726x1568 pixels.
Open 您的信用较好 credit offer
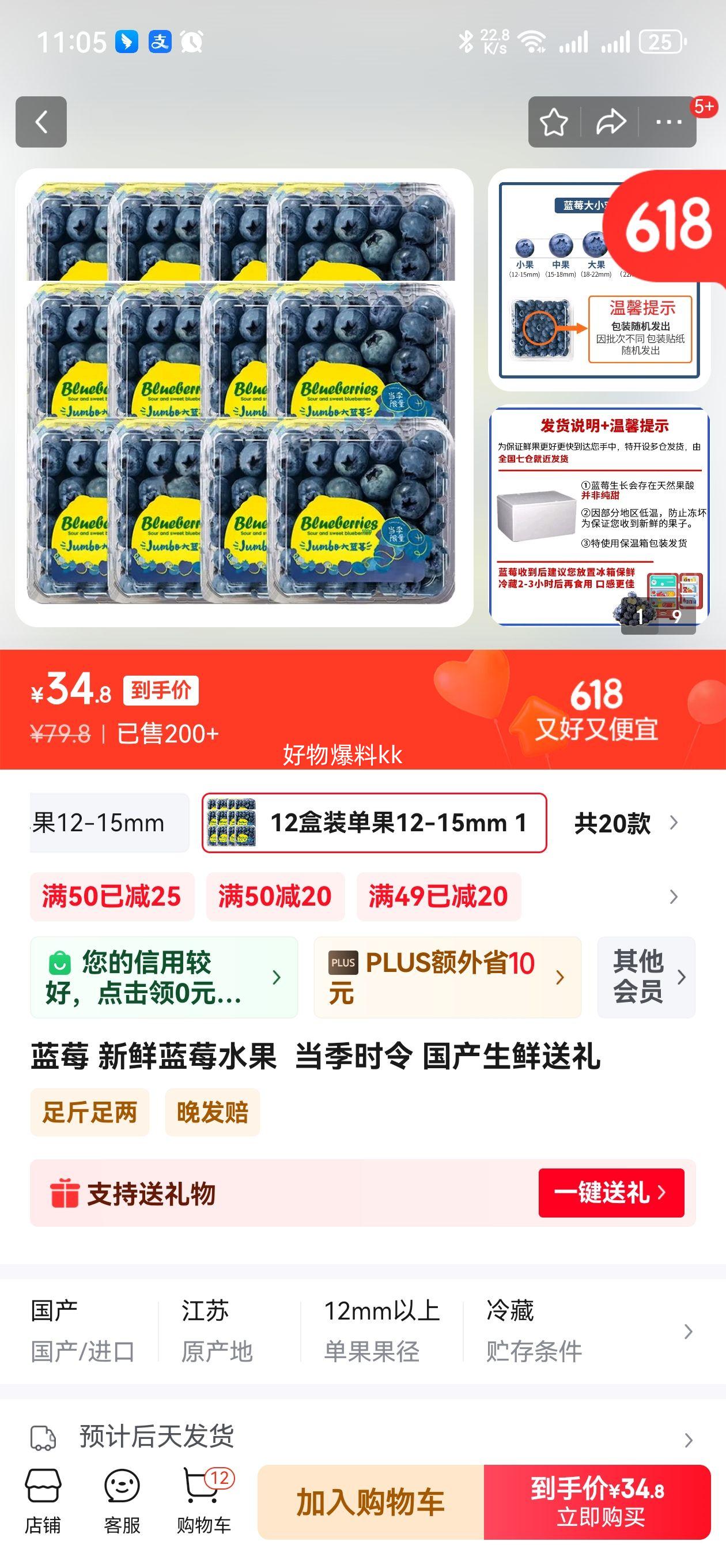164,978
